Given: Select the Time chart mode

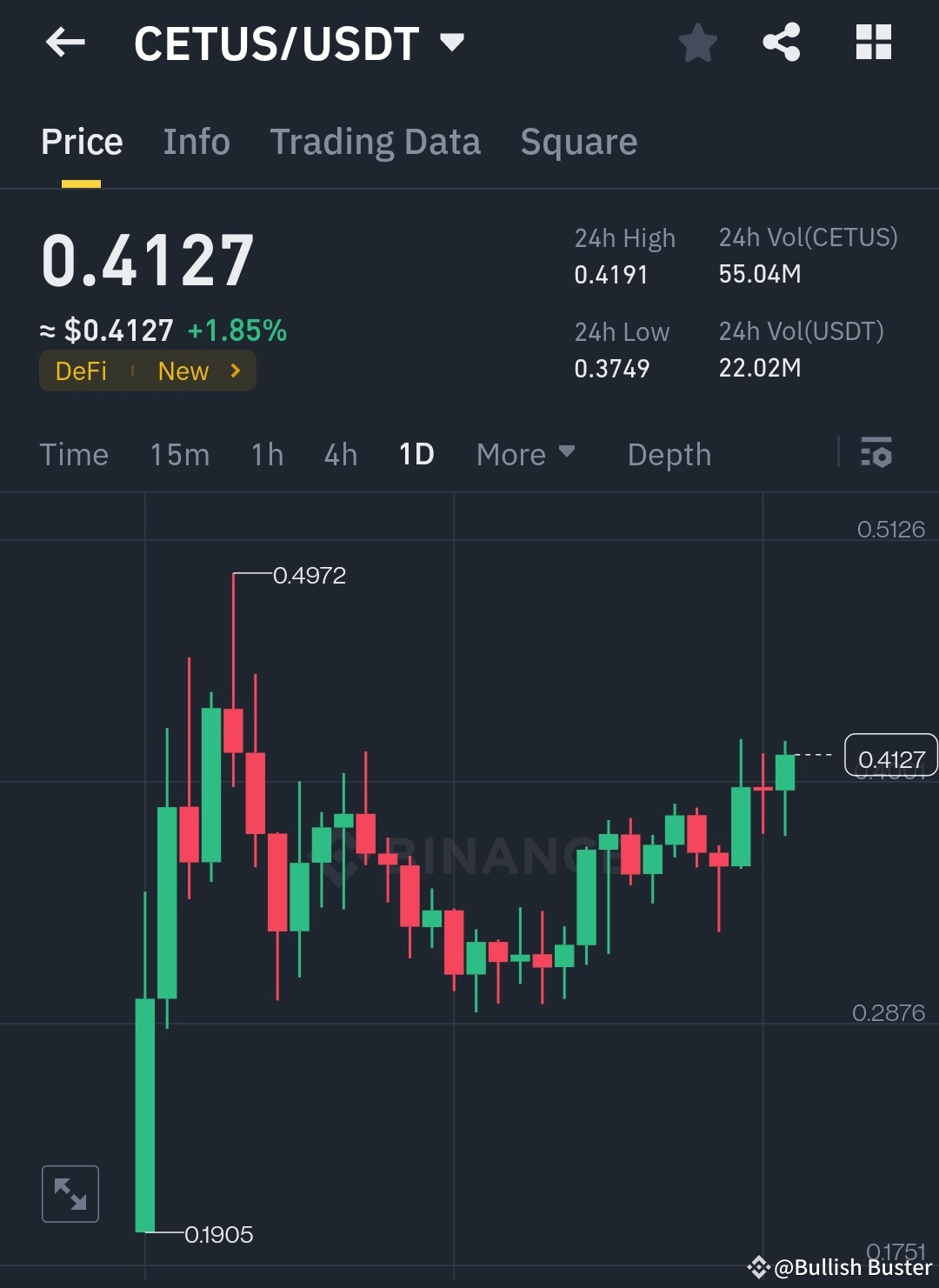Looking at the screenshot, I should click(74, 453).
